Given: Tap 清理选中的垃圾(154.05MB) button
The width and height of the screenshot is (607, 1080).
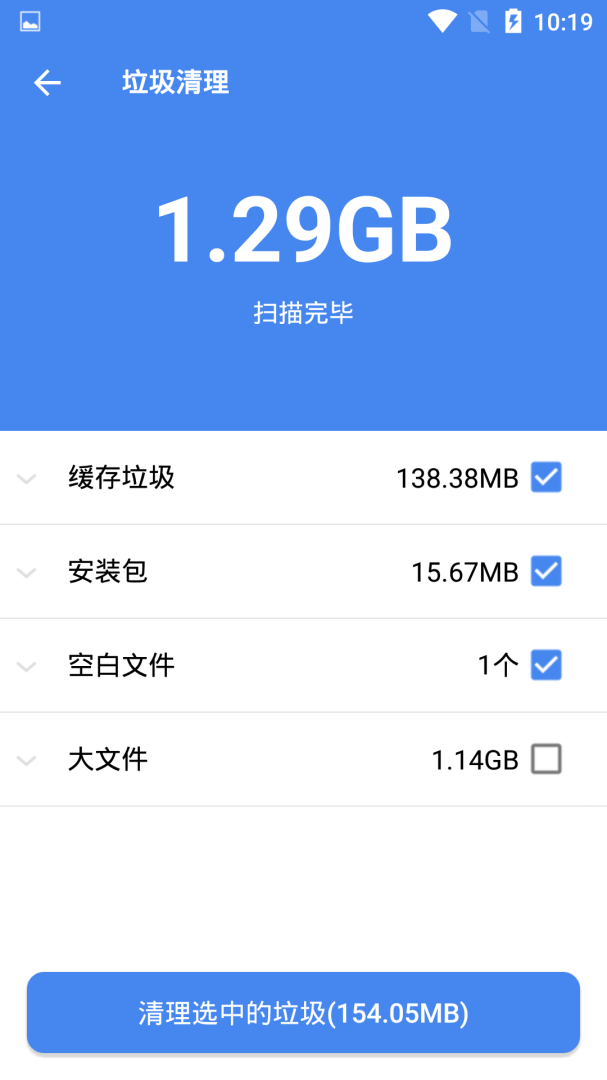Looking at the screenshot, I should [x=303, y=1013].
